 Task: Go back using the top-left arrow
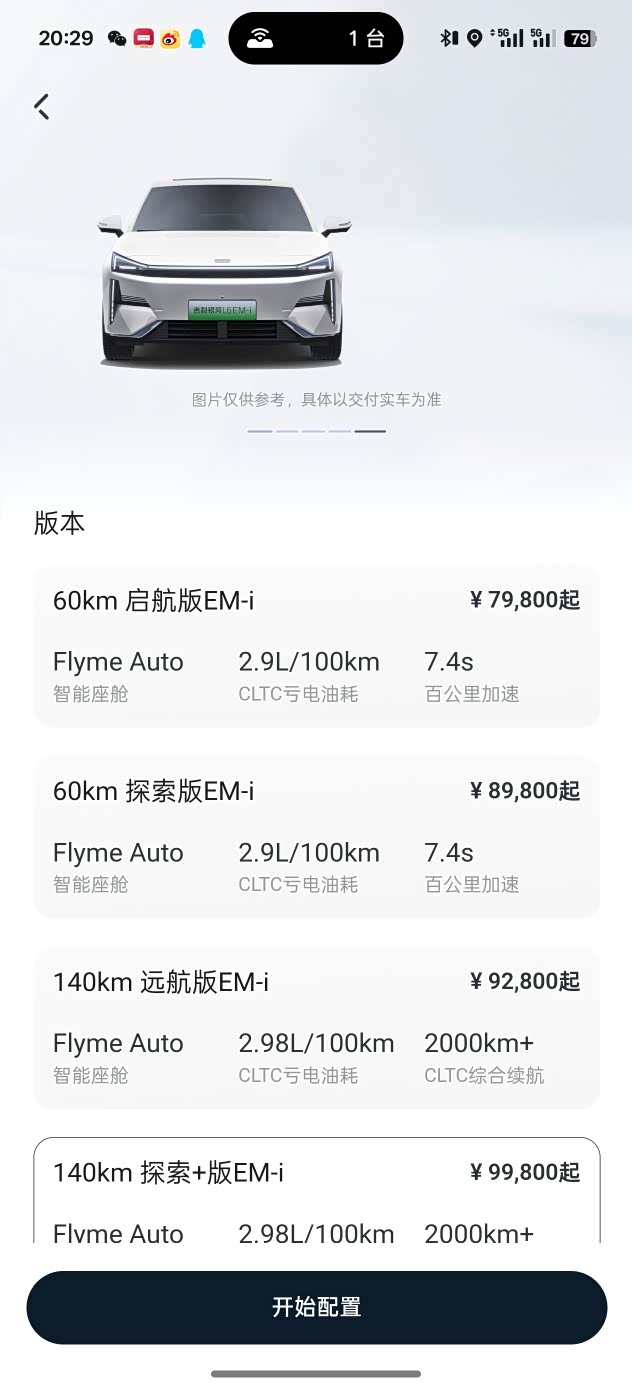tap(42, 107)
